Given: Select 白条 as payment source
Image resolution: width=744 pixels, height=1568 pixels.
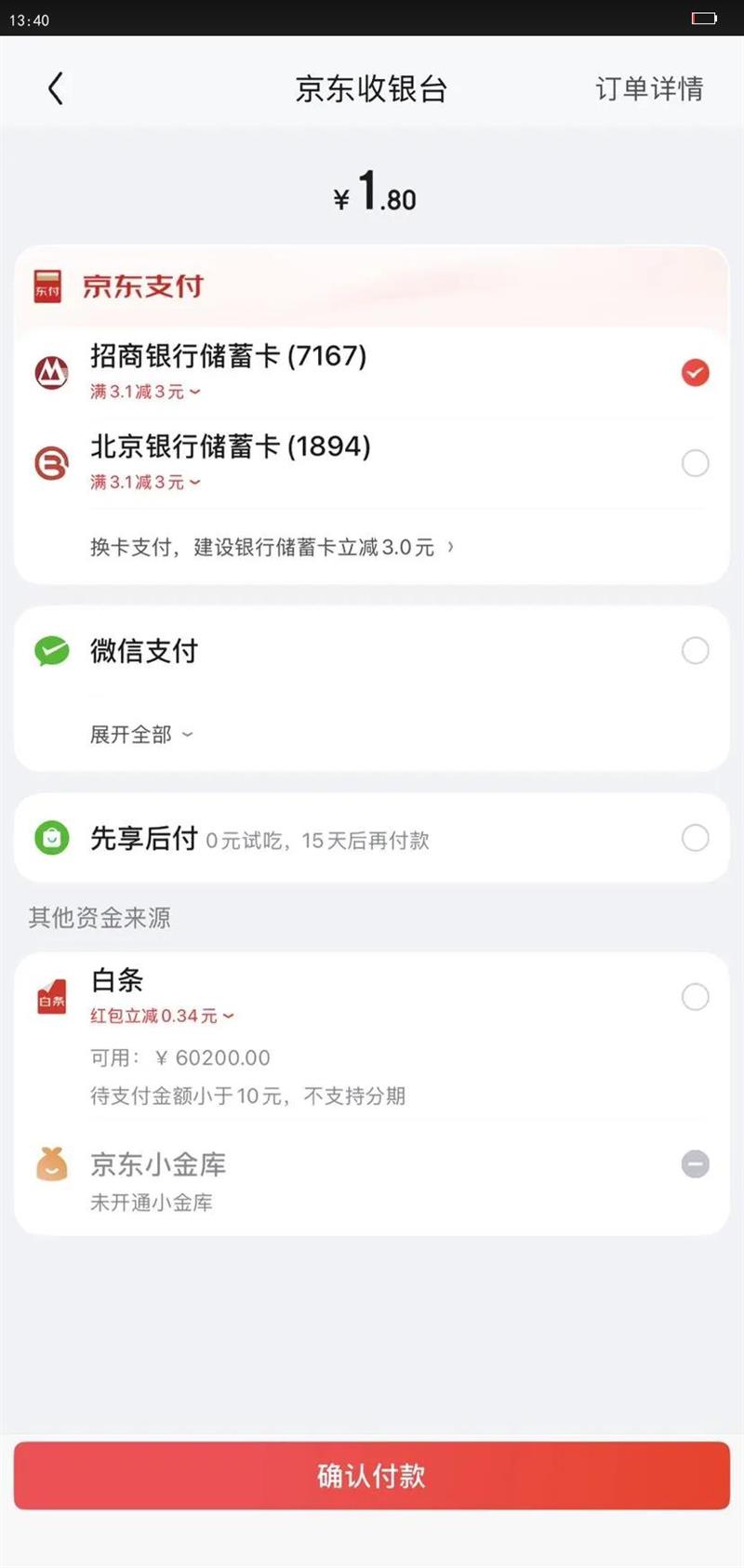Looking at the screenshot, I should click(695, 997).
